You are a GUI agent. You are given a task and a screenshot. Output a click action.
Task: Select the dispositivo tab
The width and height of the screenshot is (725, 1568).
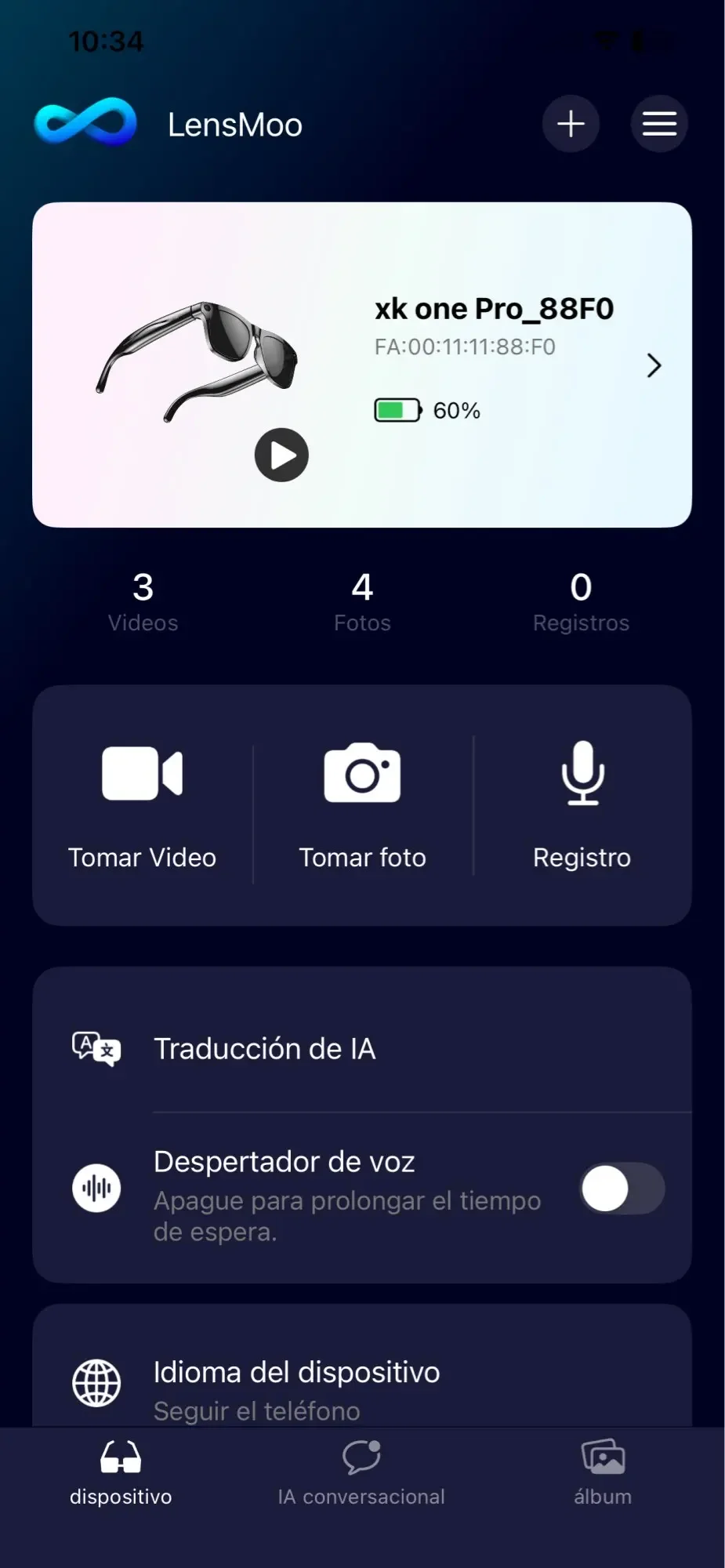tap(121, 1473)
